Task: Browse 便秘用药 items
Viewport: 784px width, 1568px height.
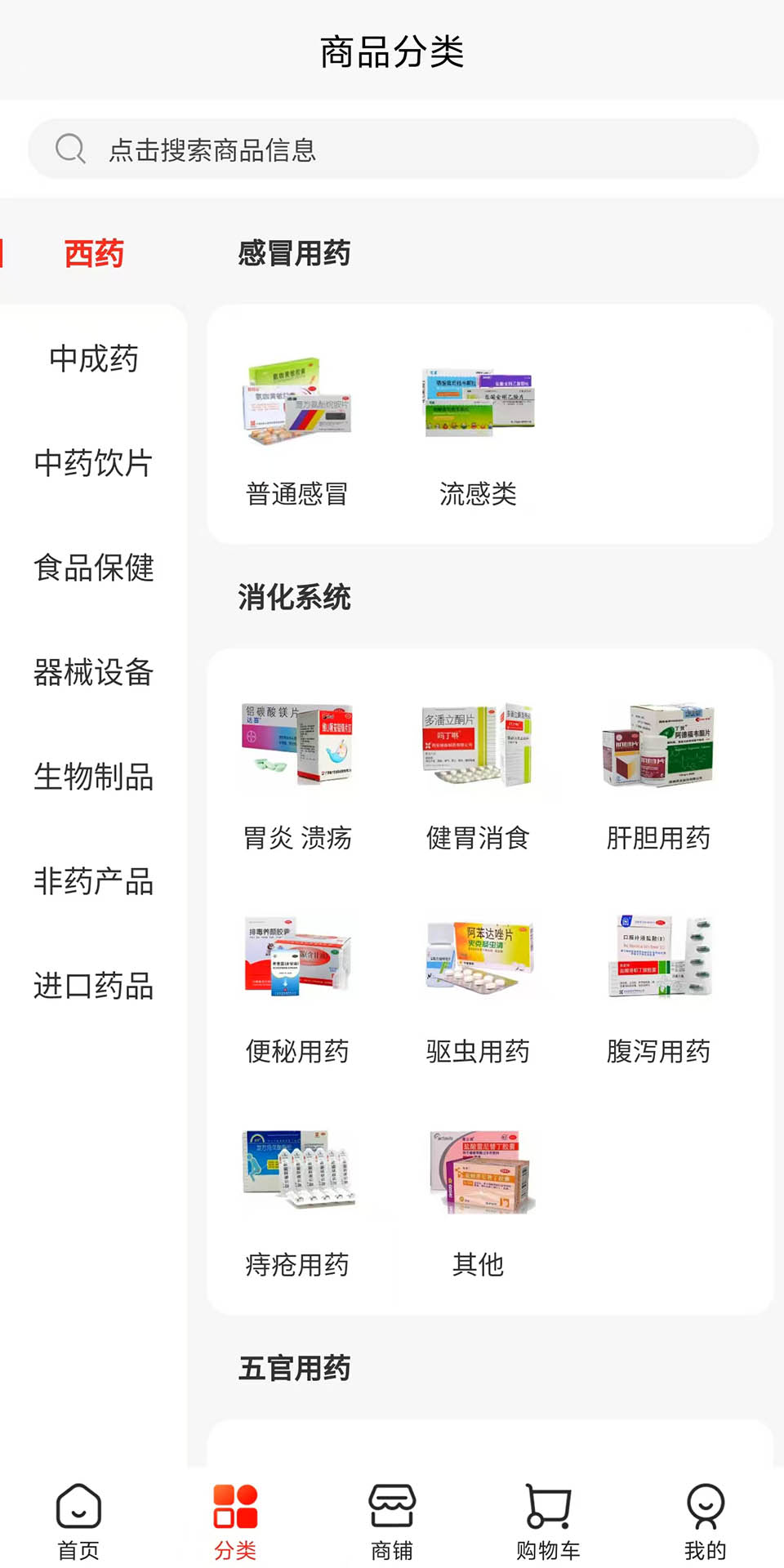Action: (x=297, y=990)
